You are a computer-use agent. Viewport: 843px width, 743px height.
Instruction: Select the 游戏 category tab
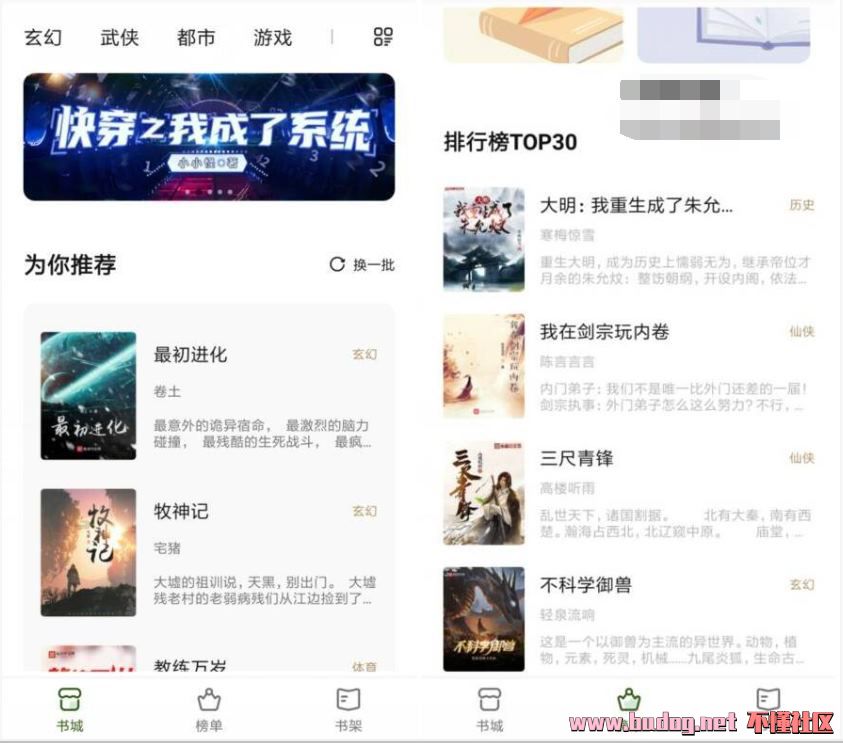tap(273, 38)
